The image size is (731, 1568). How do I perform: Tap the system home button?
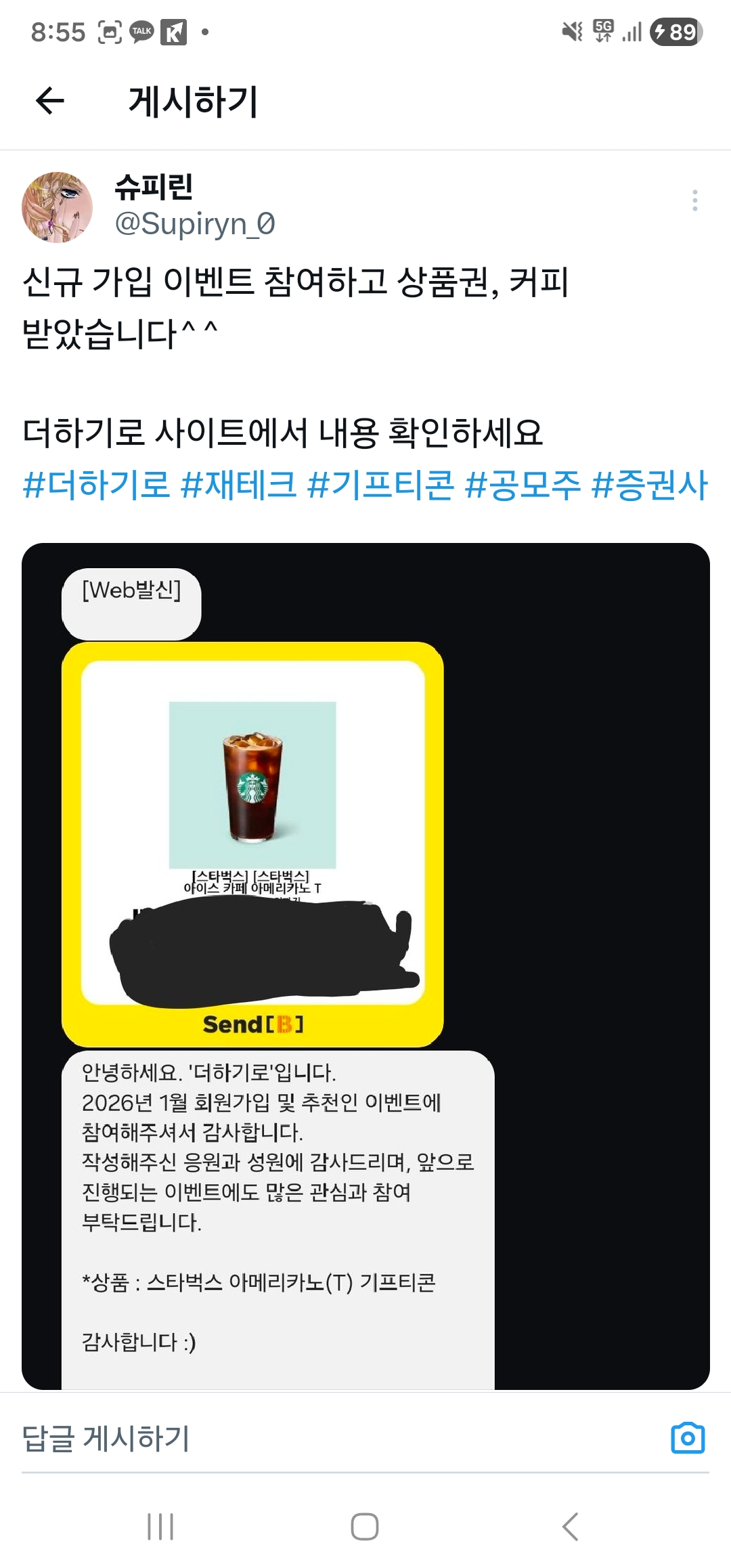pos(365,1527)
